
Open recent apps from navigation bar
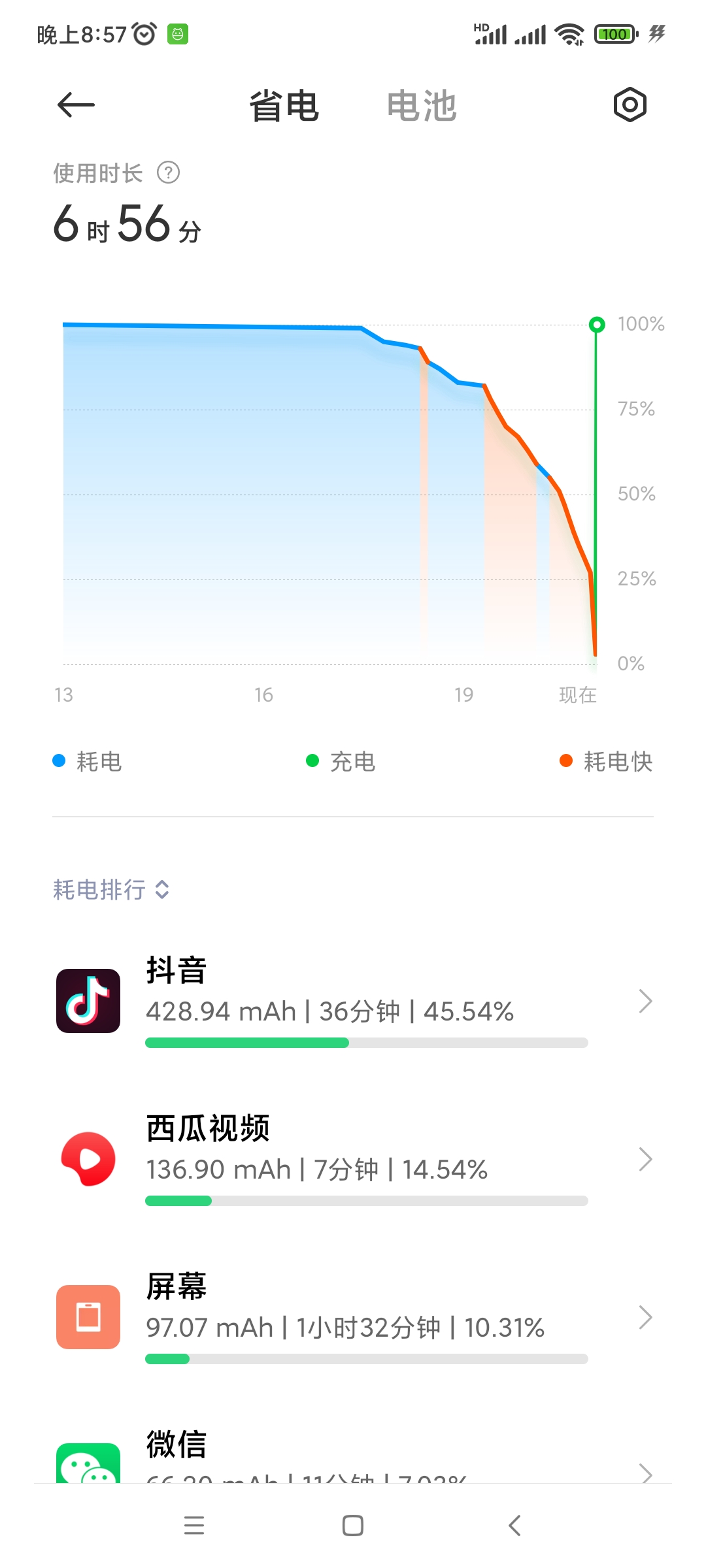pos(194,1526)
